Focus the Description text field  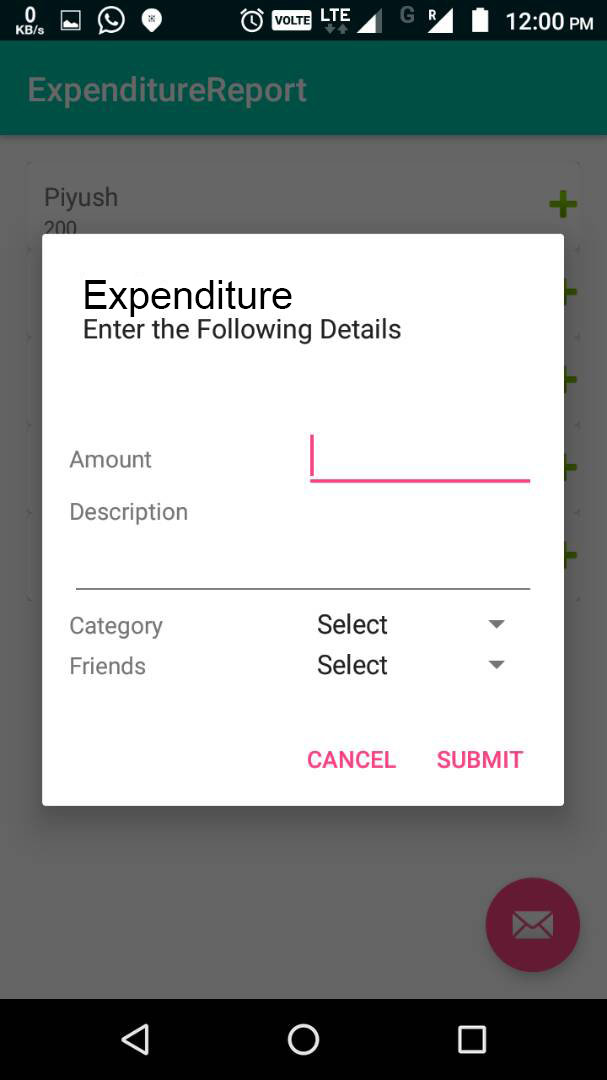pos(302,565)
